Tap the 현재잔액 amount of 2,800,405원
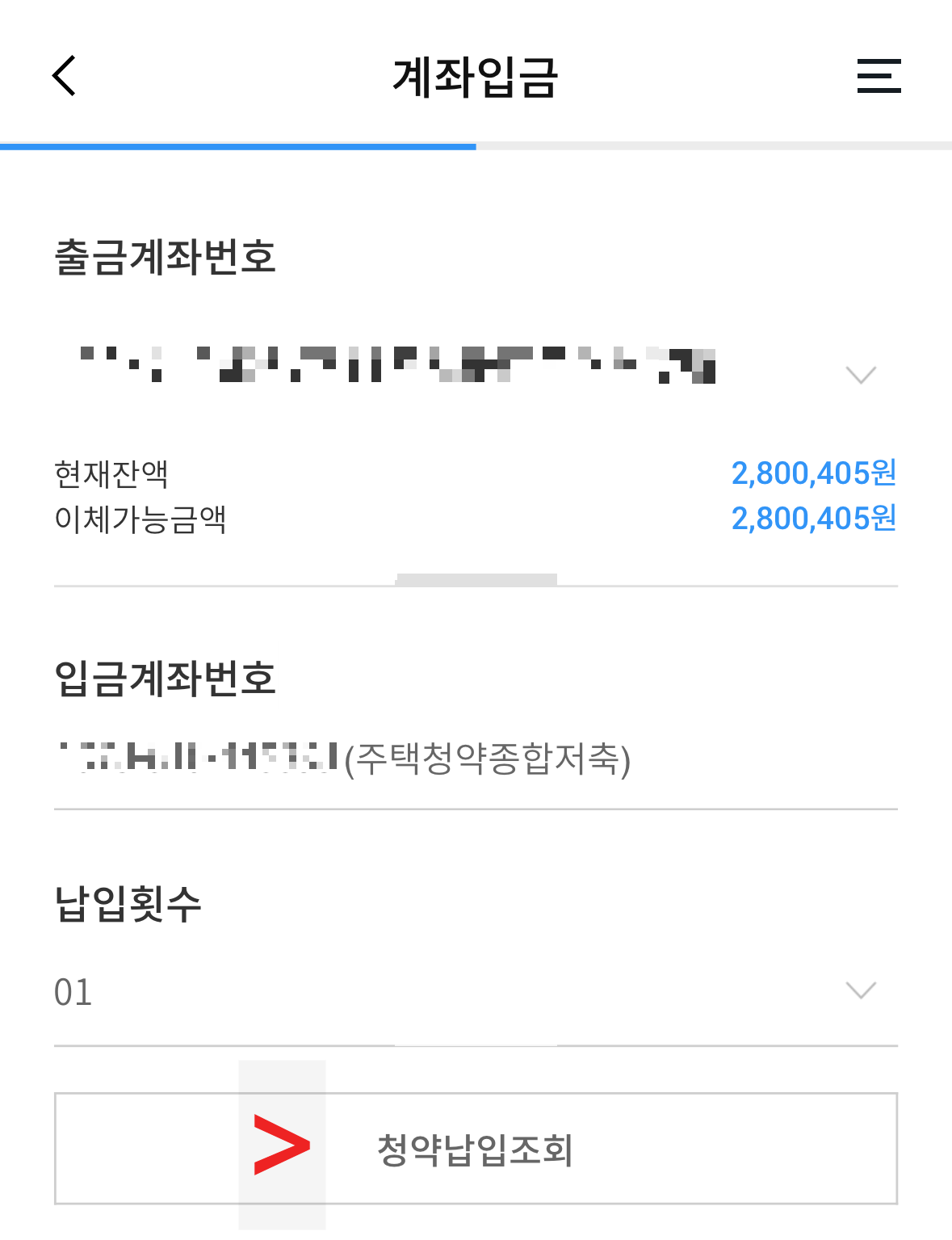The height and width of the screenshot is (1240, 952). [816, 473]
